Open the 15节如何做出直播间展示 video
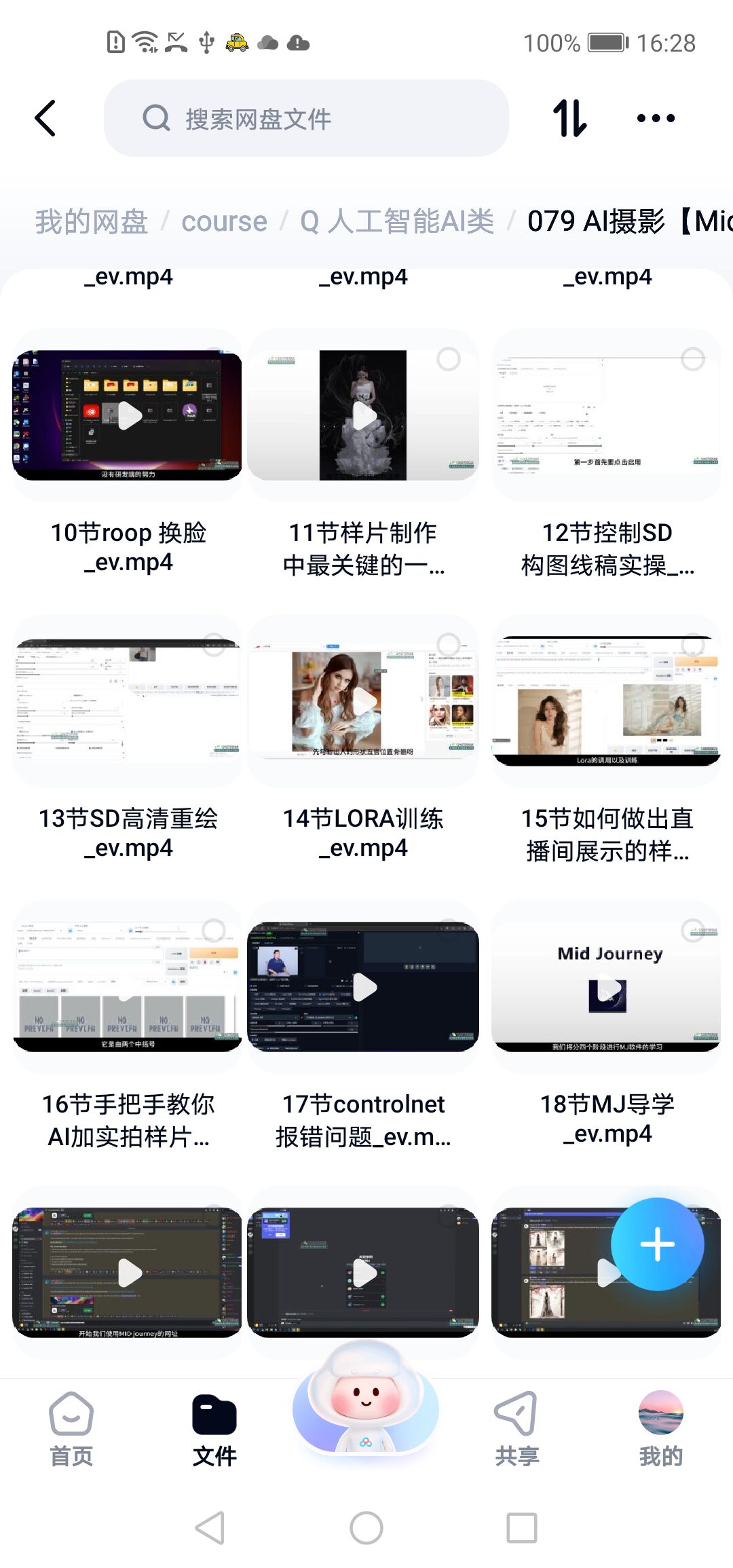Screen dimensions: 733x1568 (606, 701)
